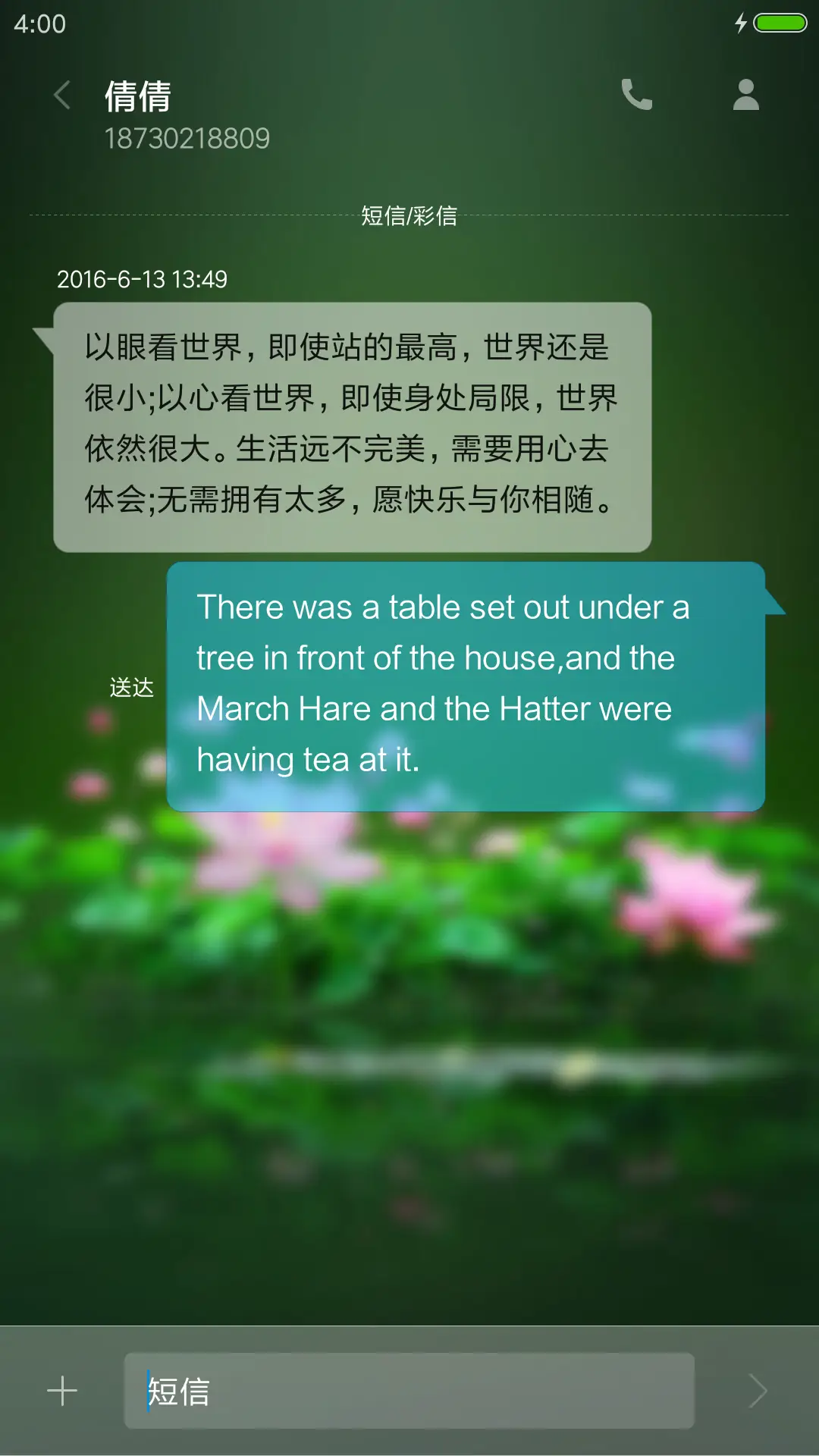Focus the 短信 message input field
The width and height of the screenshot is (819, 1456).
(x=409, y=1391)
